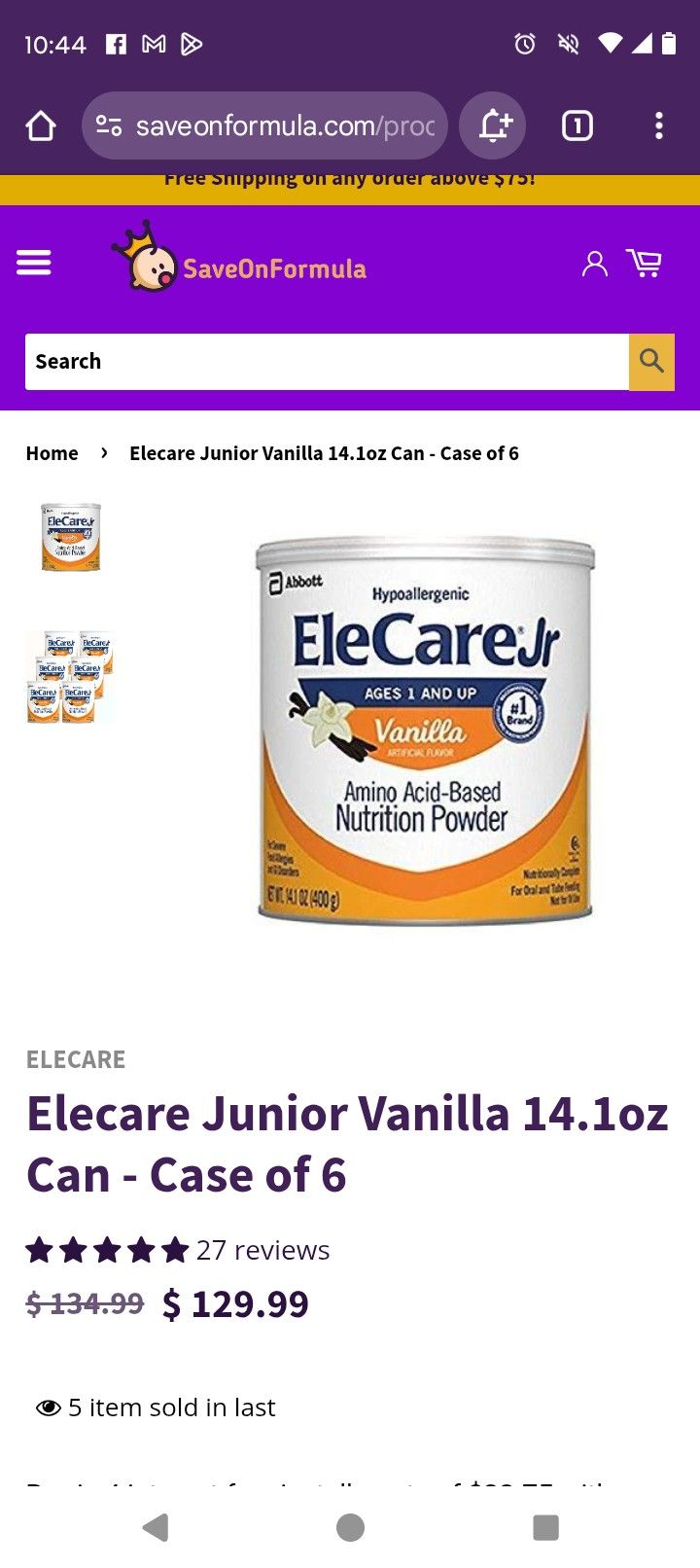
Task: Open the account profile icon
Action: coord(594,263)
